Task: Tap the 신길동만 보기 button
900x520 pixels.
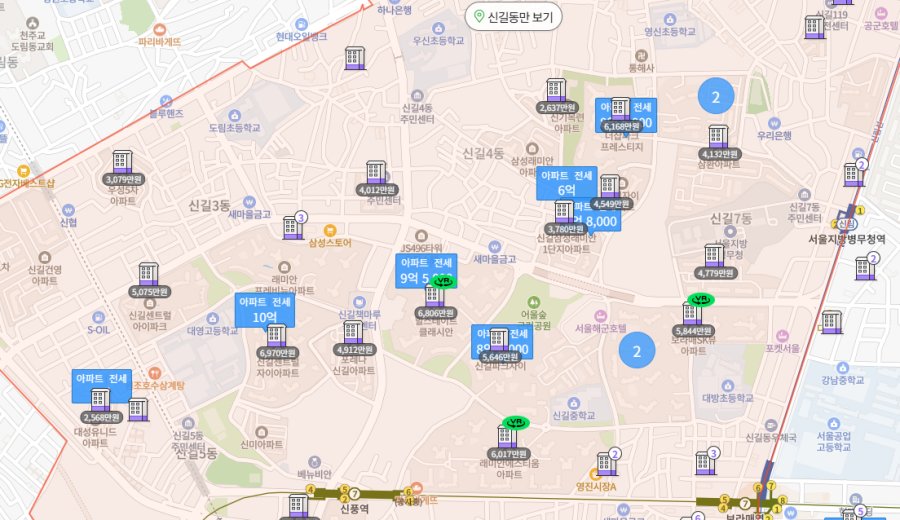Action: click(x=515, y=16)
